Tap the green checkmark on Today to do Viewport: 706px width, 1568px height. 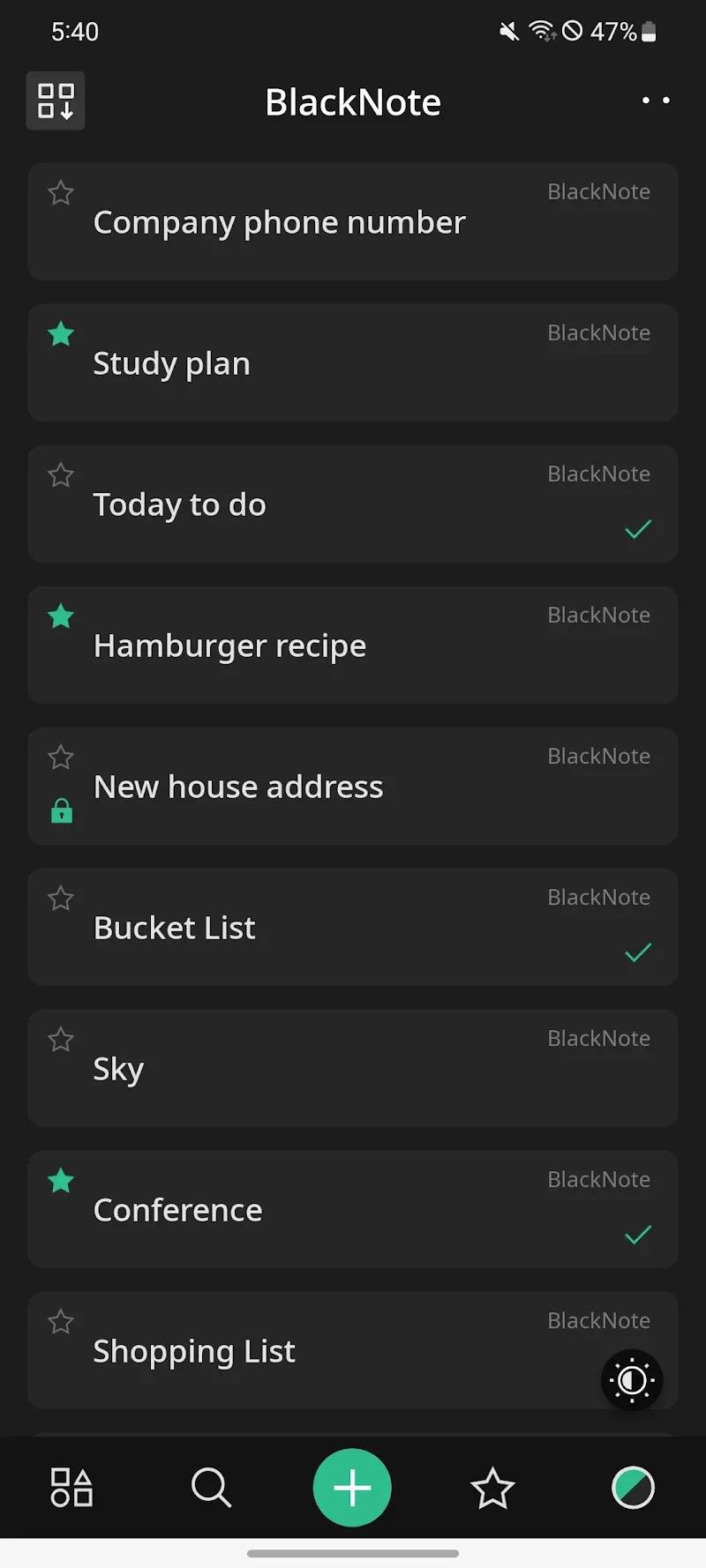[638, 529]
